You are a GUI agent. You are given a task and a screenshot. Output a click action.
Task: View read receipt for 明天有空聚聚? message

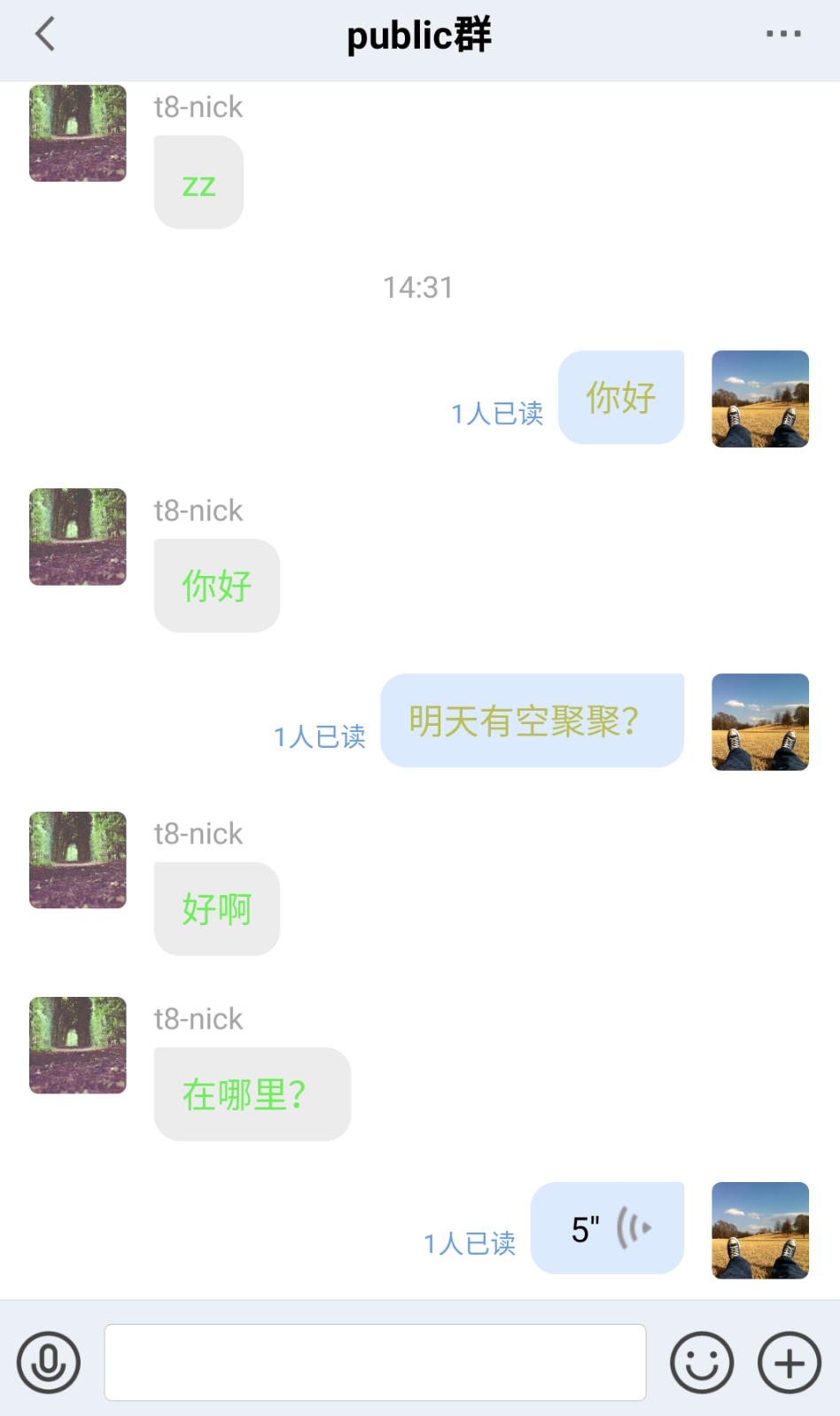[x=320, y=736]
